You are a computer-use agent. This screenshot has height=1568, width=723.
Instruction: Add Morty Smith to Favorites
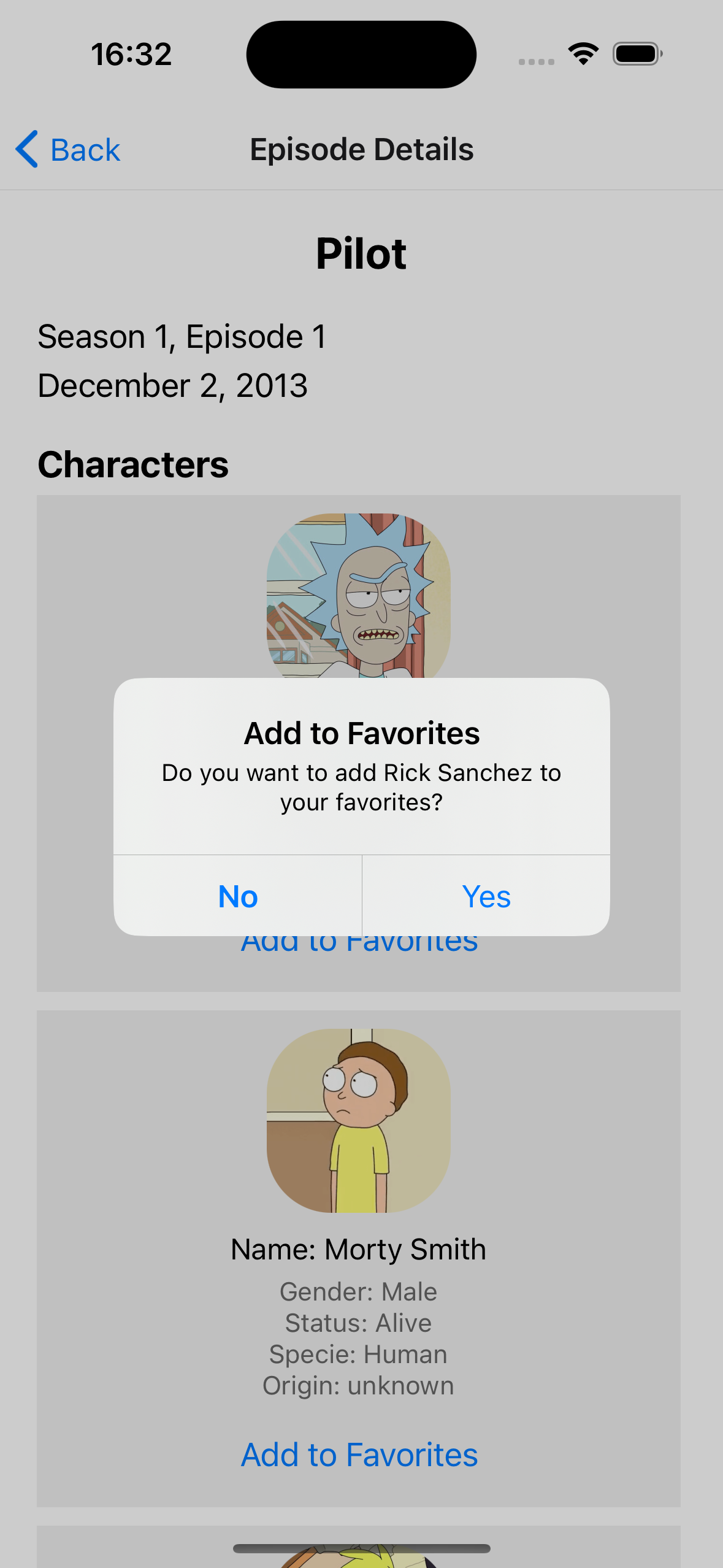(359, 1455)
